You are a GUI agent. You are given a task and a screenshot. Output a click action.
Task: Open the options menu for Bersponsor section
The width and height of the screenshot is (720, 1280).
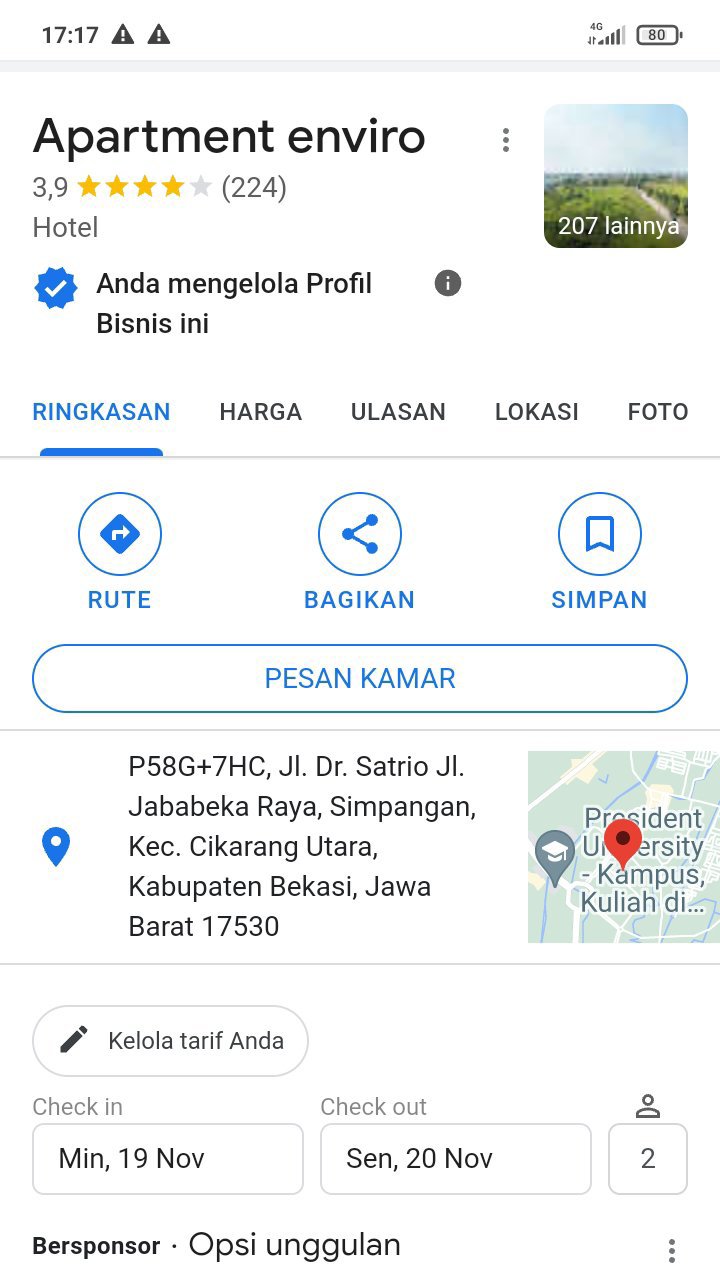coord(672,1250)
